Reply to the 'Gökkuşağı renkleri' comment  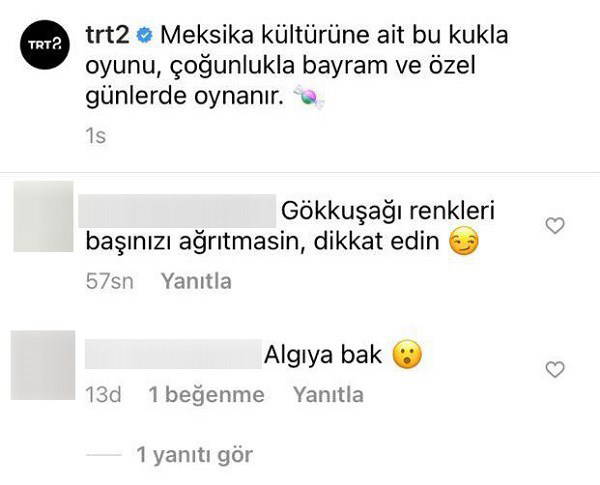pyautogui.click(x=195, y=281)
